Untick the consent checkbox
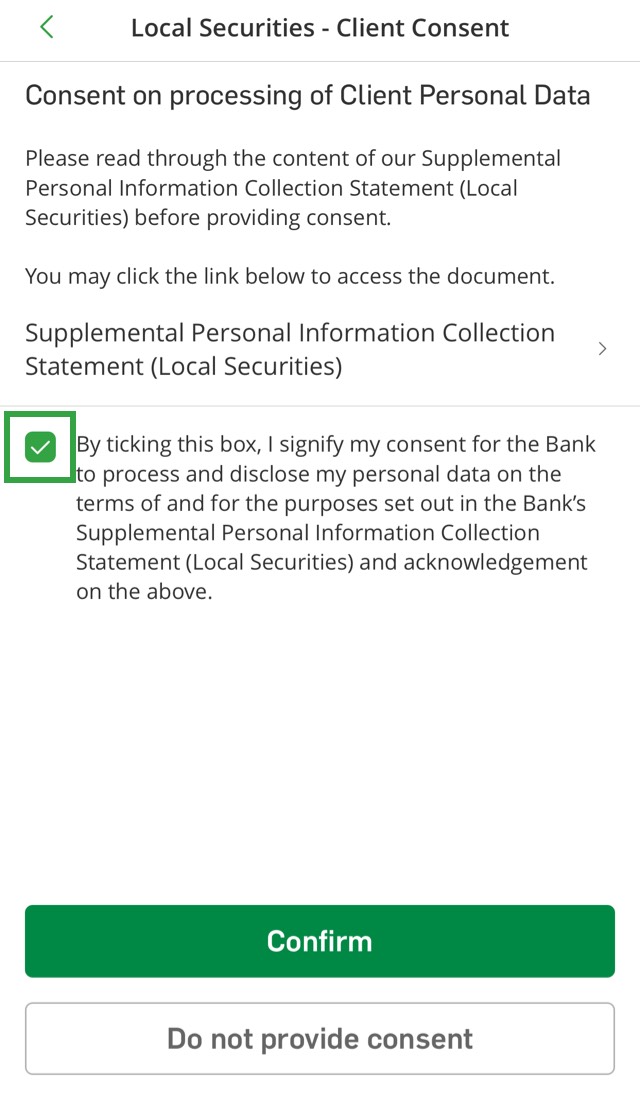 (40, 447)
